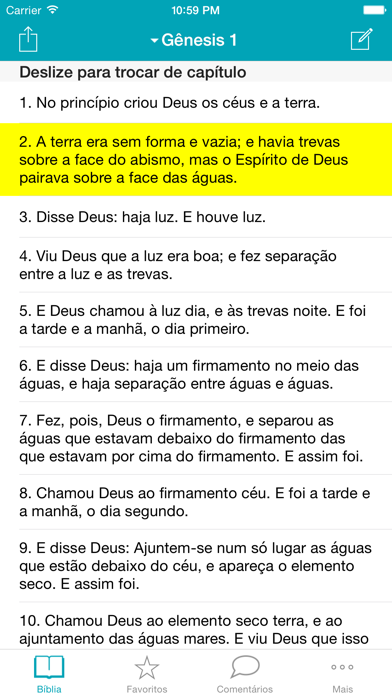
Task: Open the Mais tab
Action: click(x=343, y=673)
